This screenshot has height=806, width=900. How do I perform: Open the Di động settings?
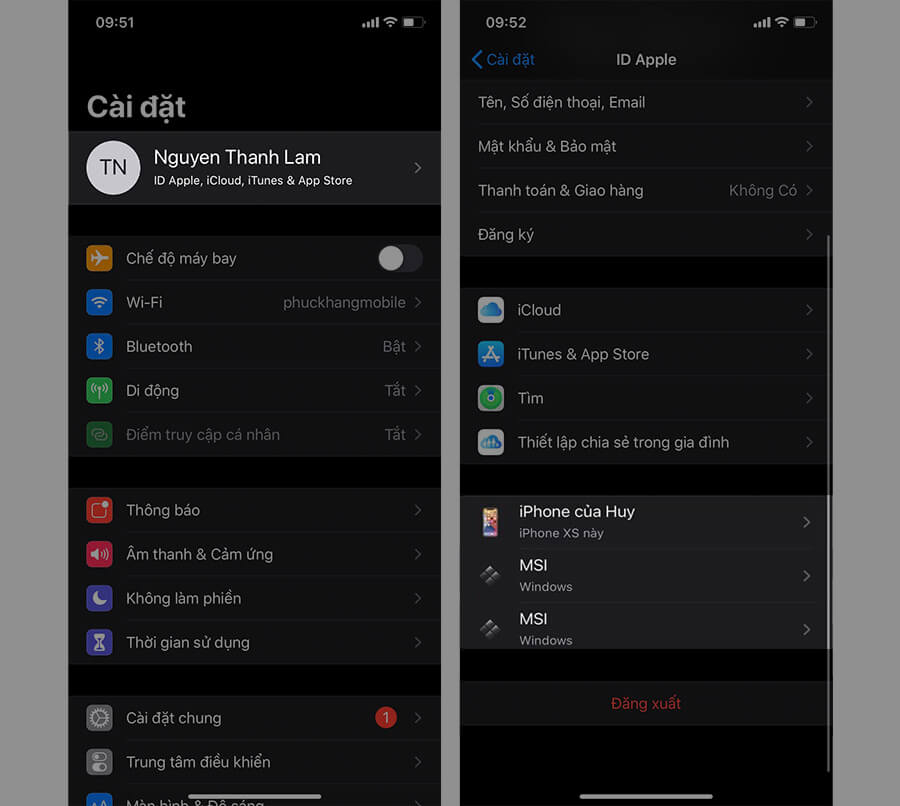click(x=254, y=390)
